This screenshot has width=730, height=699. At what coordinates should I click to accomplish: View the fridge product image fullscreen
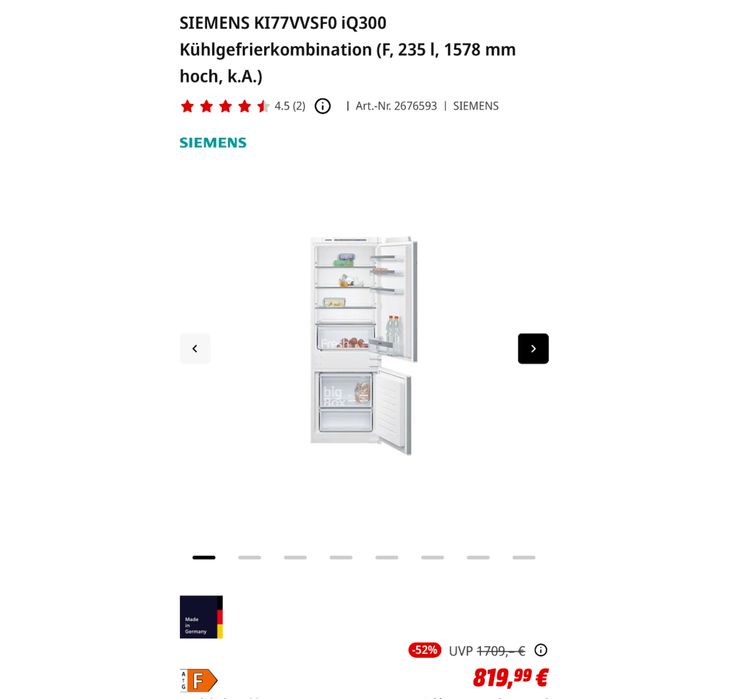[363, 346]
